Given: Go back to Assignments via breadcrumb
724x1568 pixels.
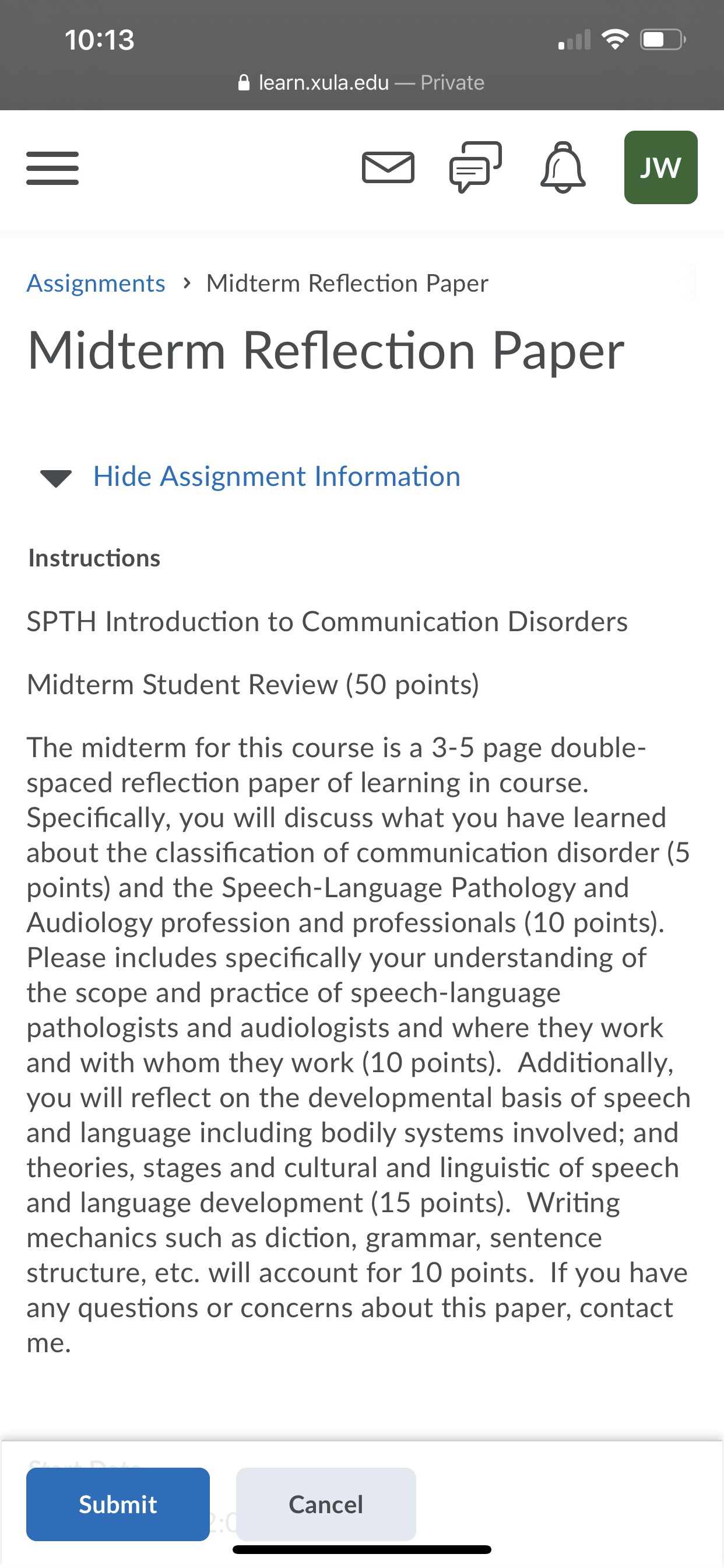Looking at the screenshot, I should [96, 283].
